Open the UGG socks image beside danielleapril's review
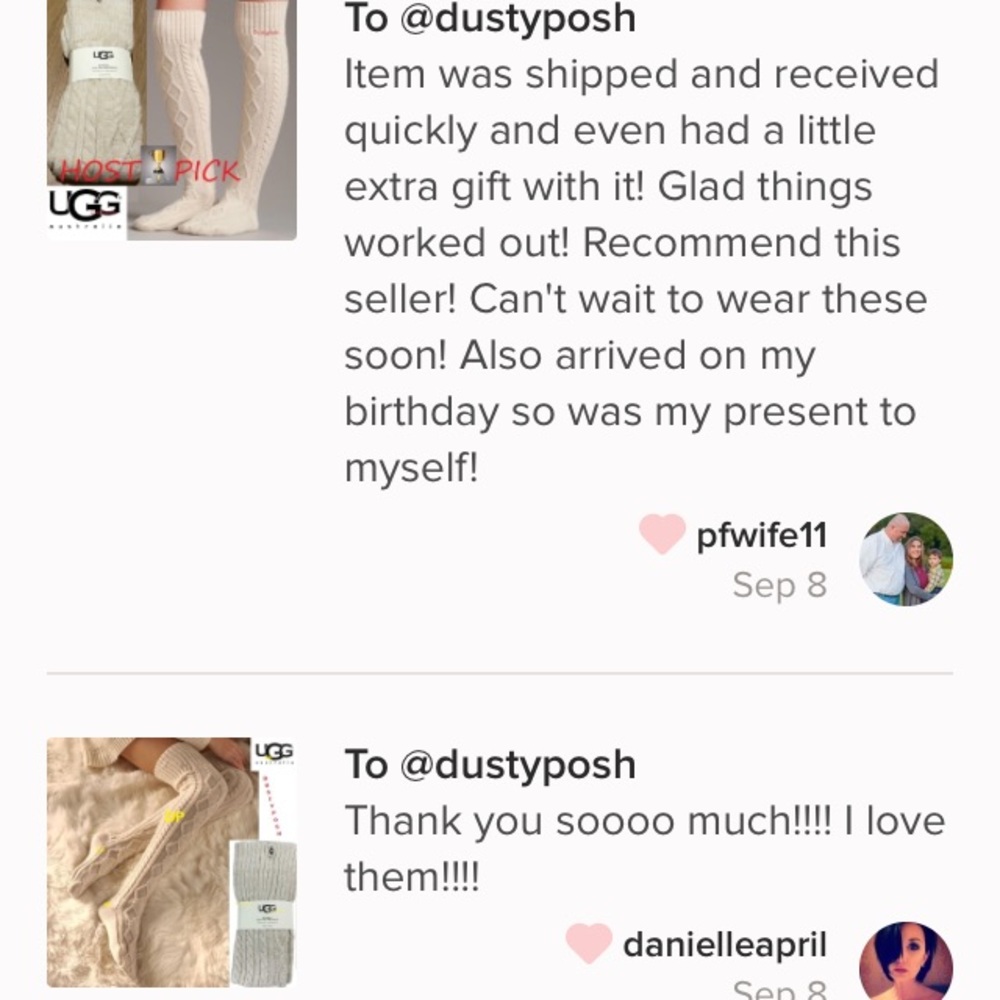The width and height of the screenshot is (1000, 1000). [x=171, y=862]
